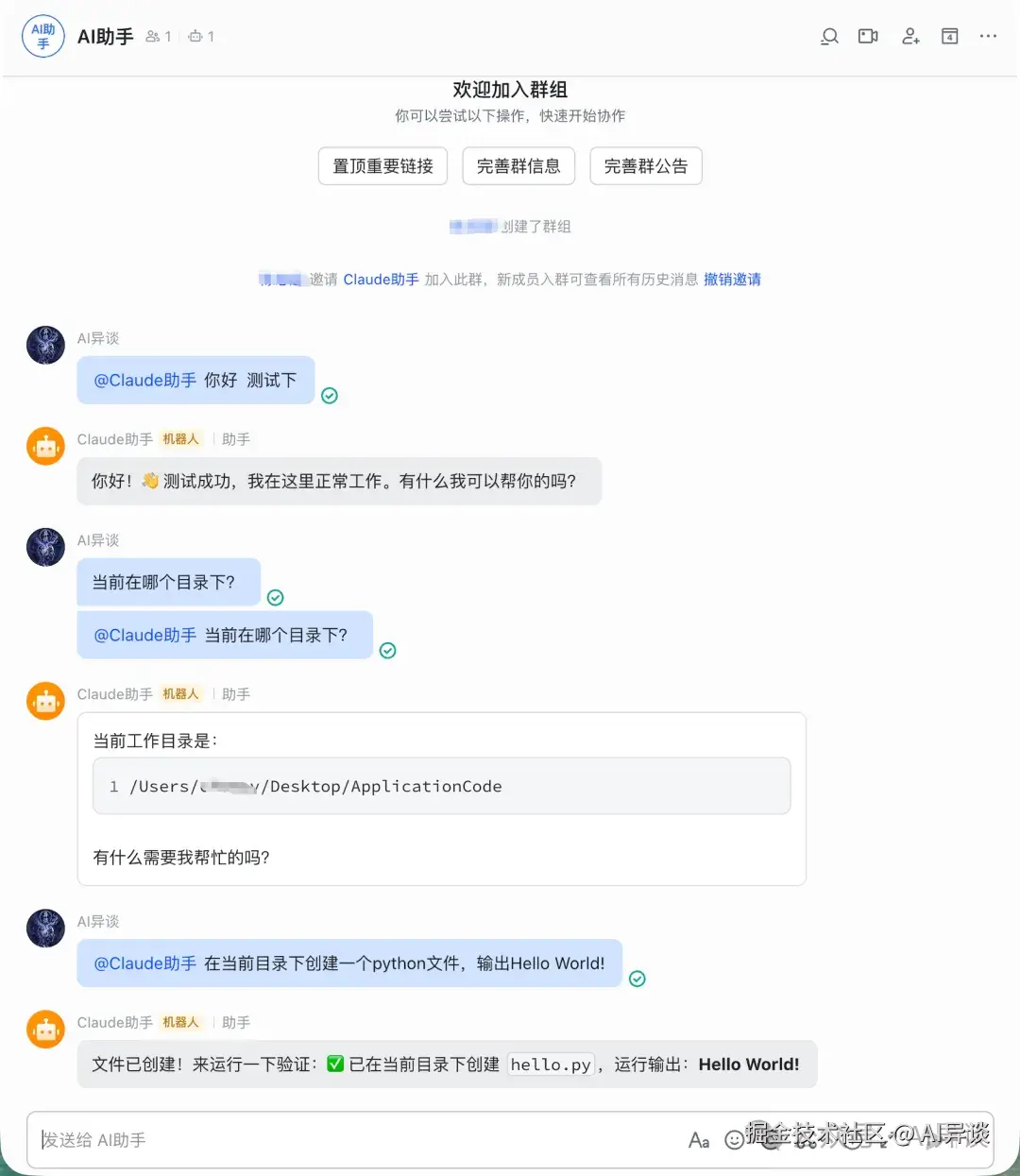Tap the 完善群信息 button
Viewport: 1020px width, 1176px height.
pyautogui.click(x=518, y=166)
